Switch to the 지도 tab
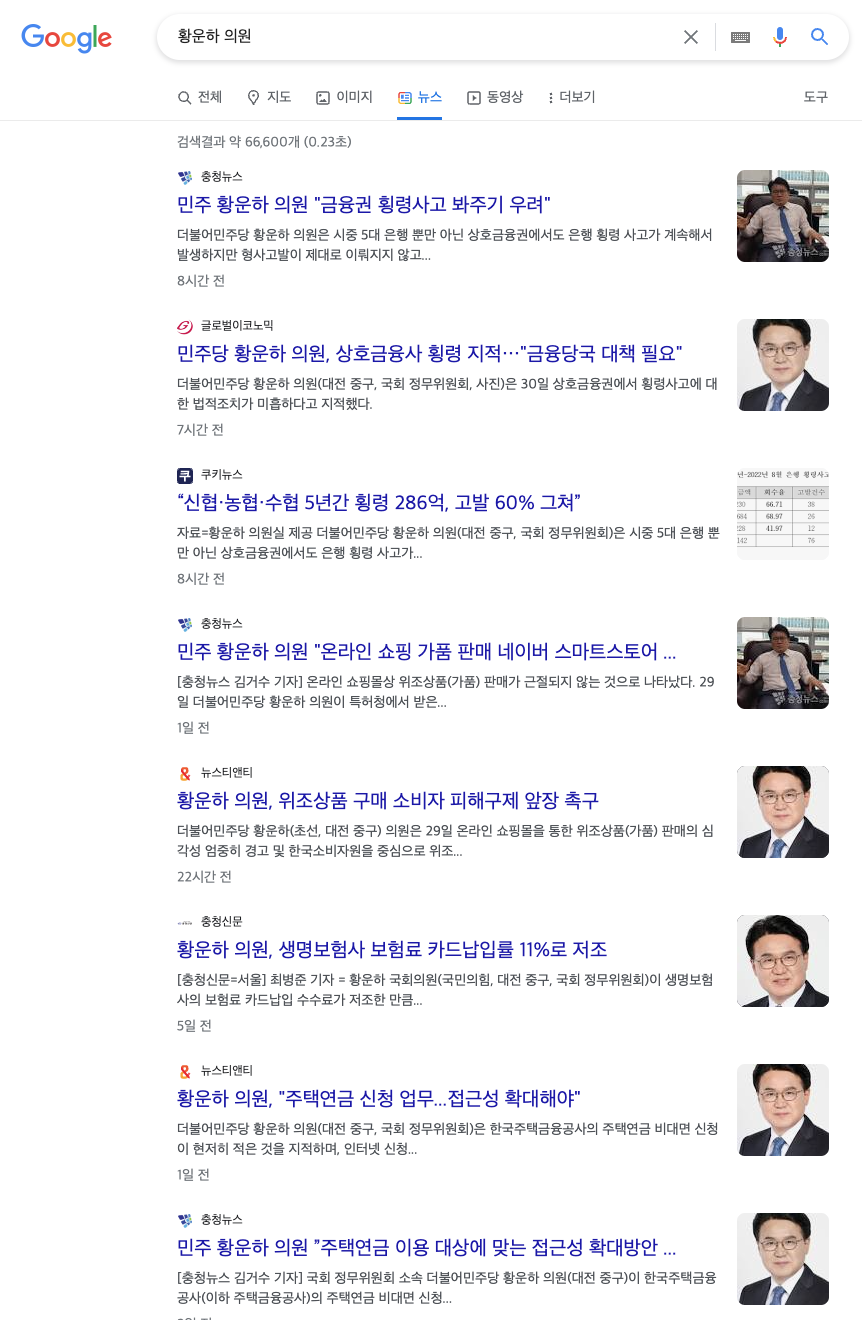The image size is (862, 1320). pos(269,97)
